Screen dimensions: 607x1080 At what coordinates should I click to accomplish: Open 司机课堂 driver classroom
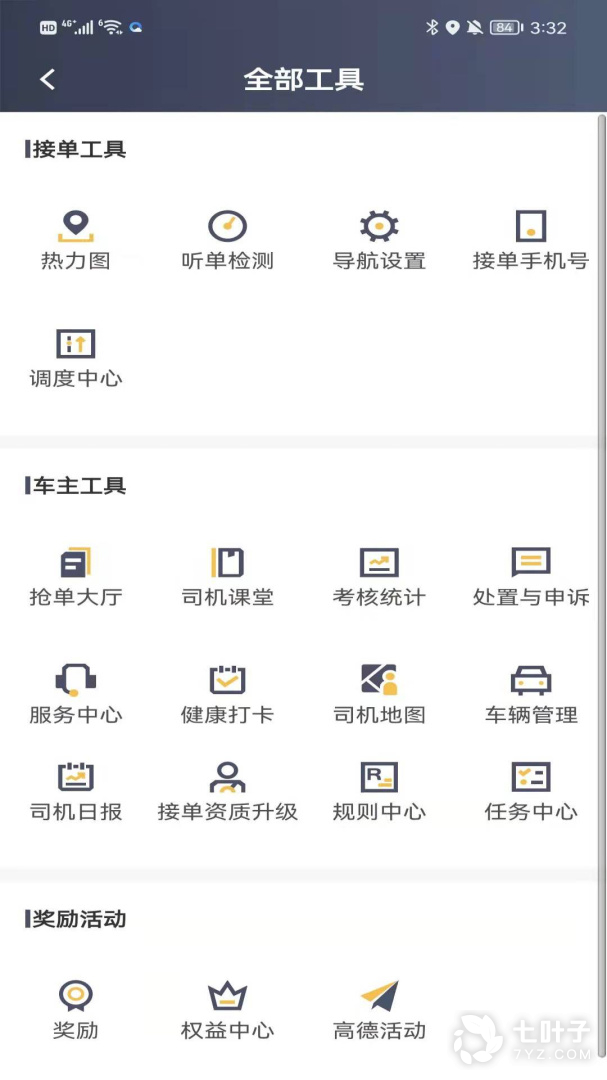click(227, 576)
